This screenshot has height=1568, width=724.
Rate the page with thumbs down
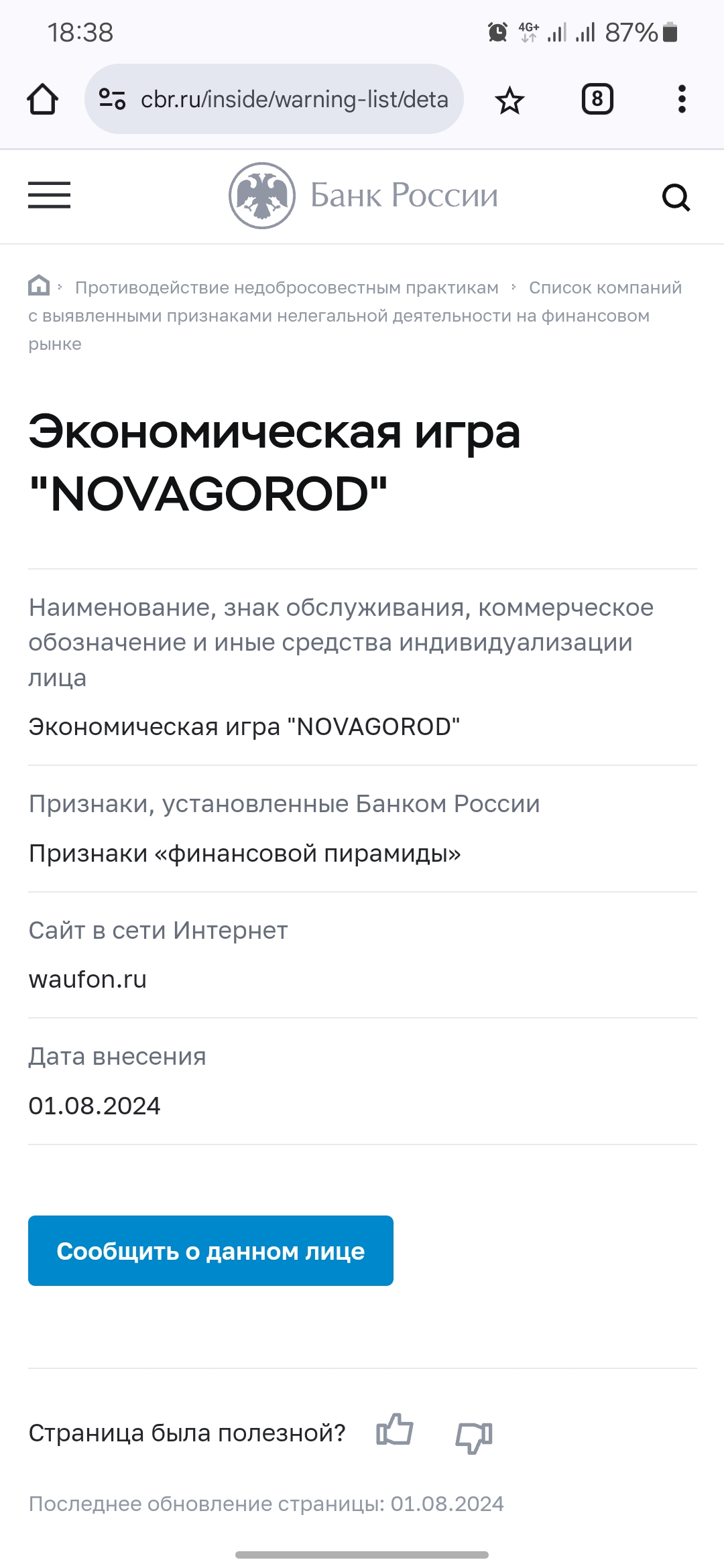(474, 1436)
